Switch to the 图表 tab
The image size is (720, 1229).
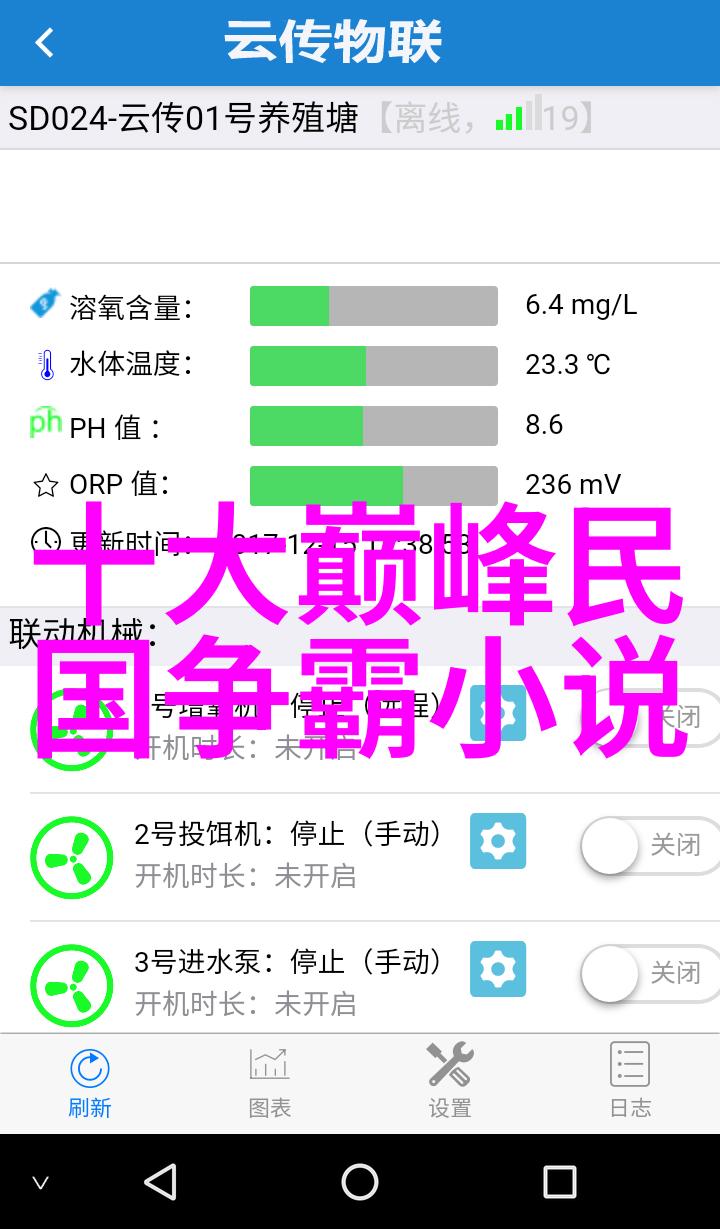coord(270,1083)
